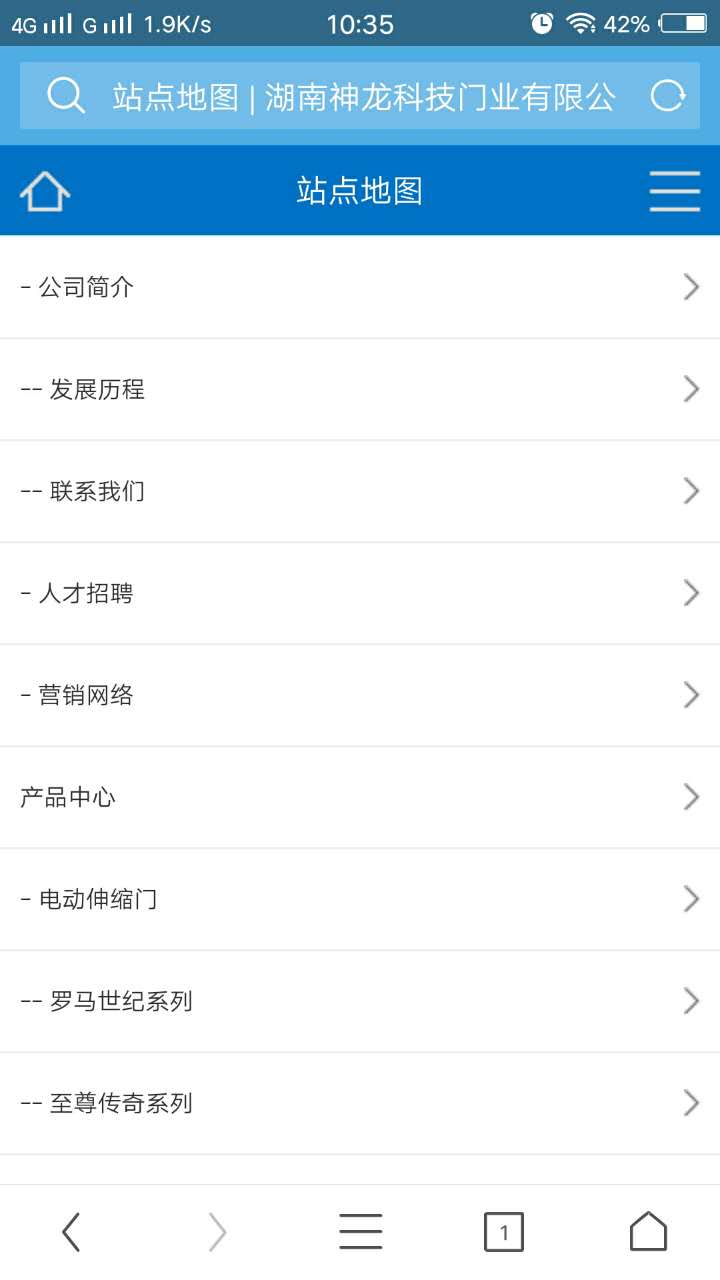Open the site's hamburger menu

(x=675, y=190)
